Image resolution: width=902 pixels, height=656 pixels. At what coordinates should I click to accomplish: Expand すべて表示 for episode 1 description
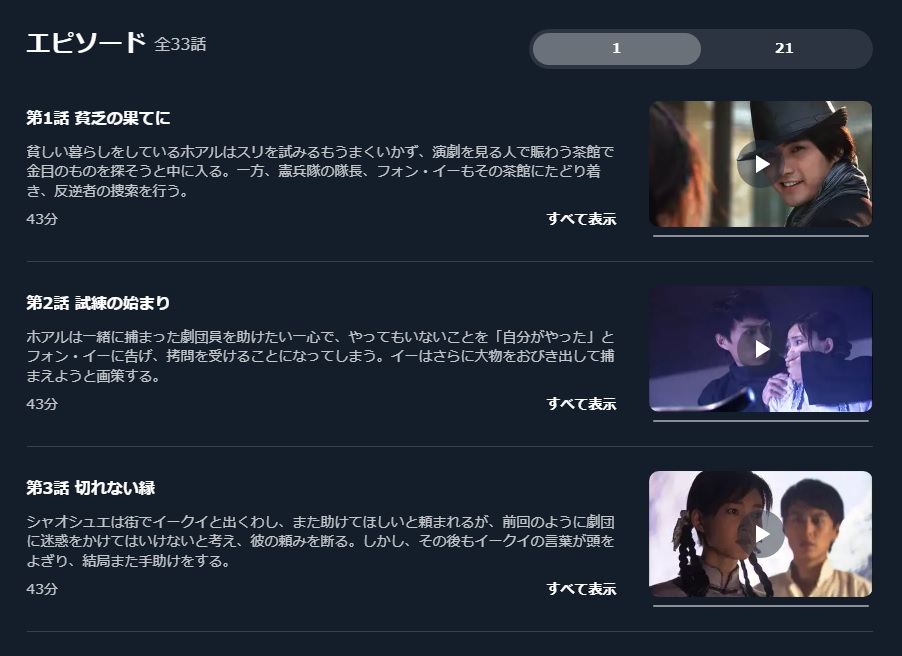pos(581,219)
